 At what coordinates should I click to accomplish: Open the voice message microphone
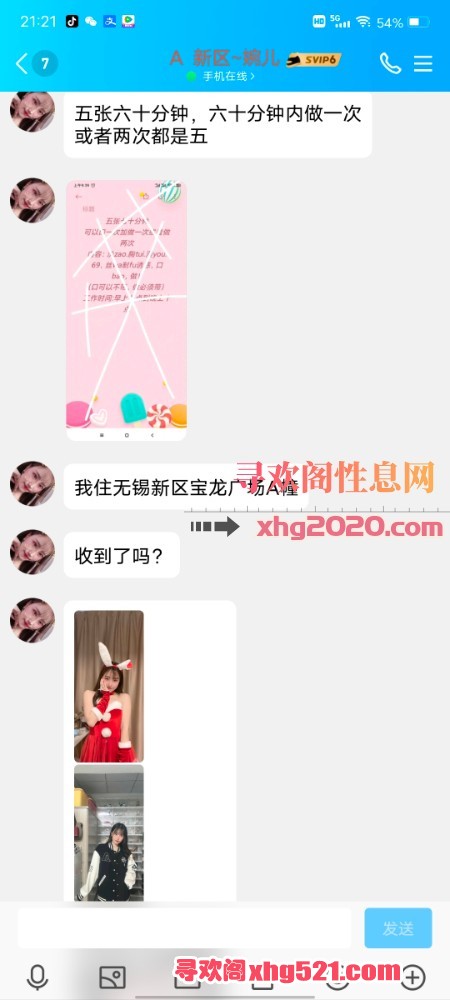[37, 976]
